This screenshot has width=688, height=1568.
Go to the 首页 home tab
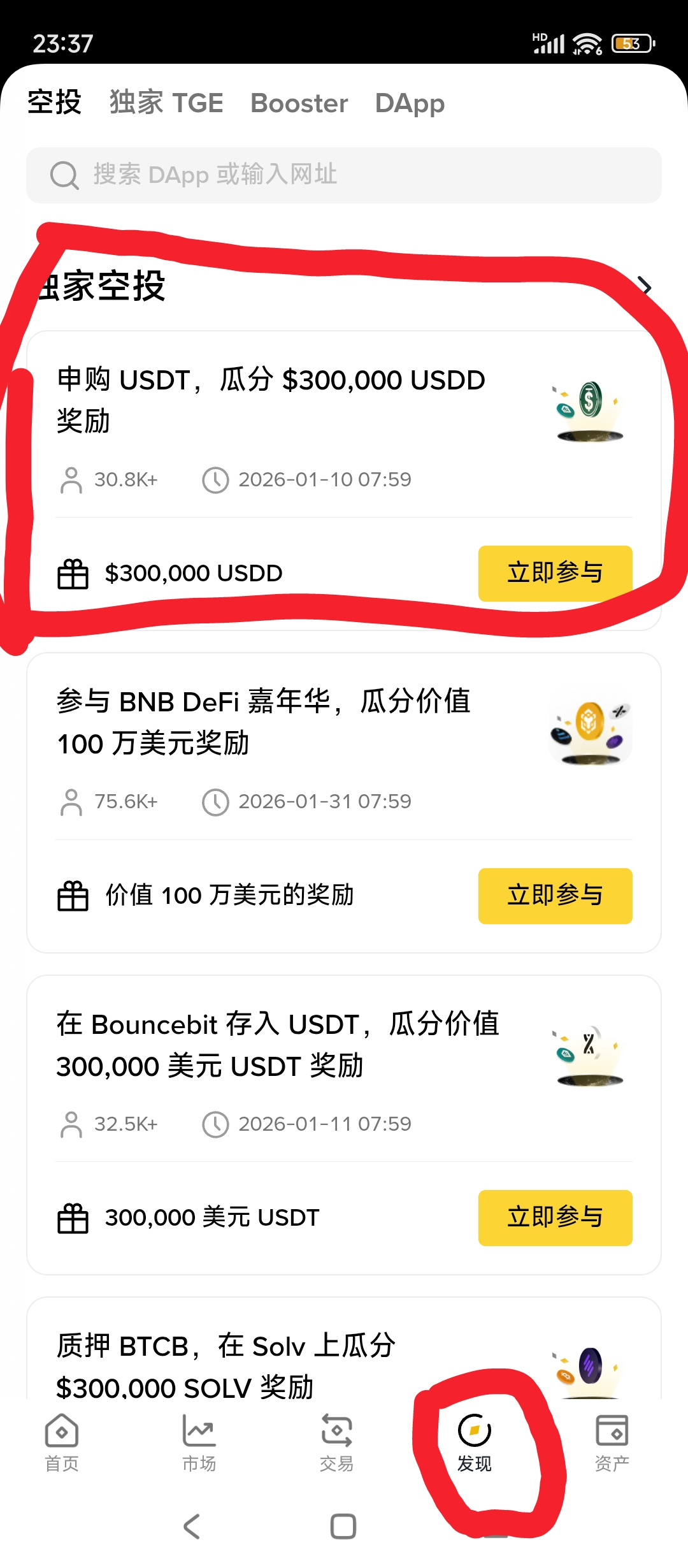(62, 1443)
